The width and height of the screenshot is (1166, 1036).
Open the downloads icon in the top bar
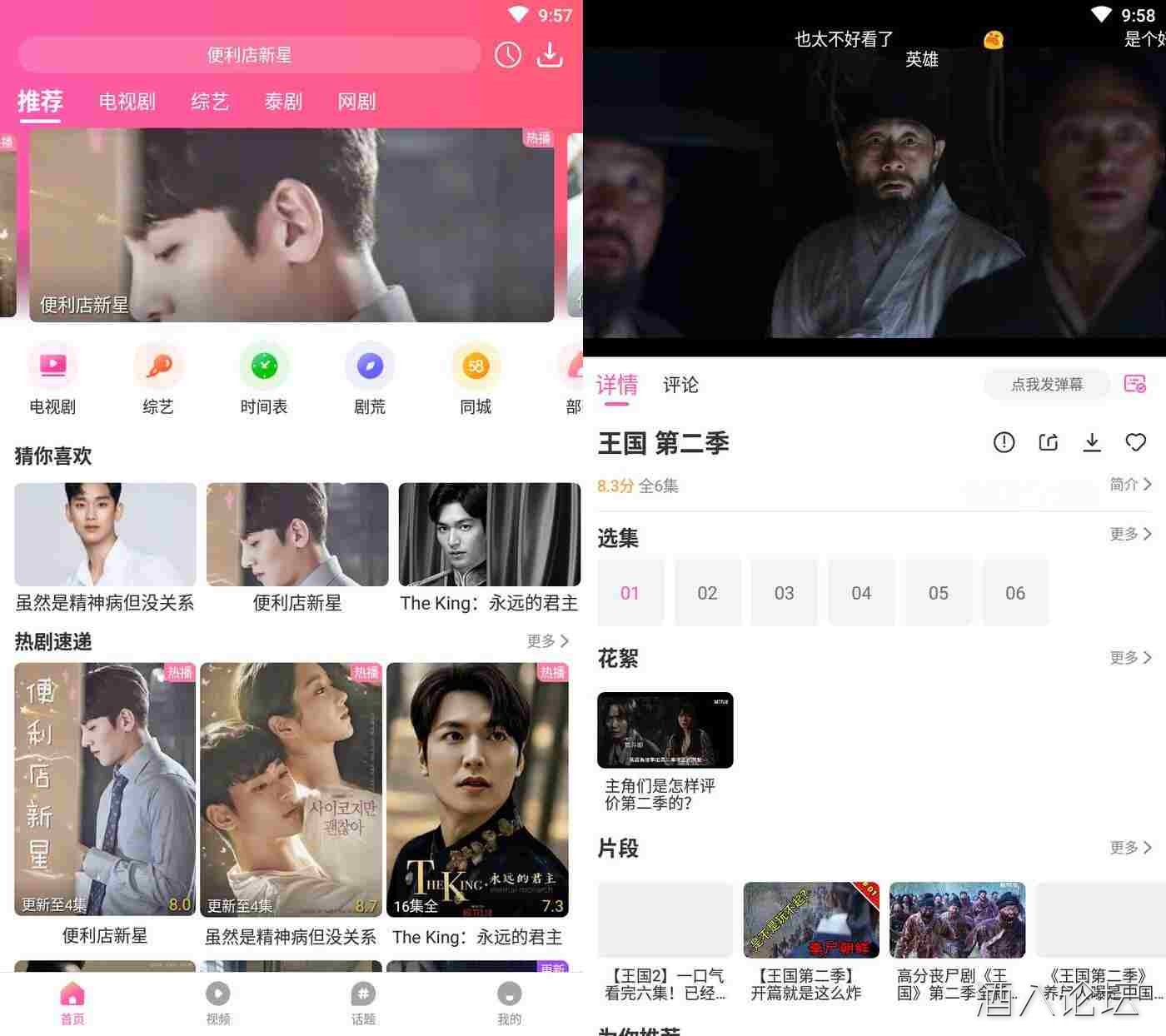[550, 55]
